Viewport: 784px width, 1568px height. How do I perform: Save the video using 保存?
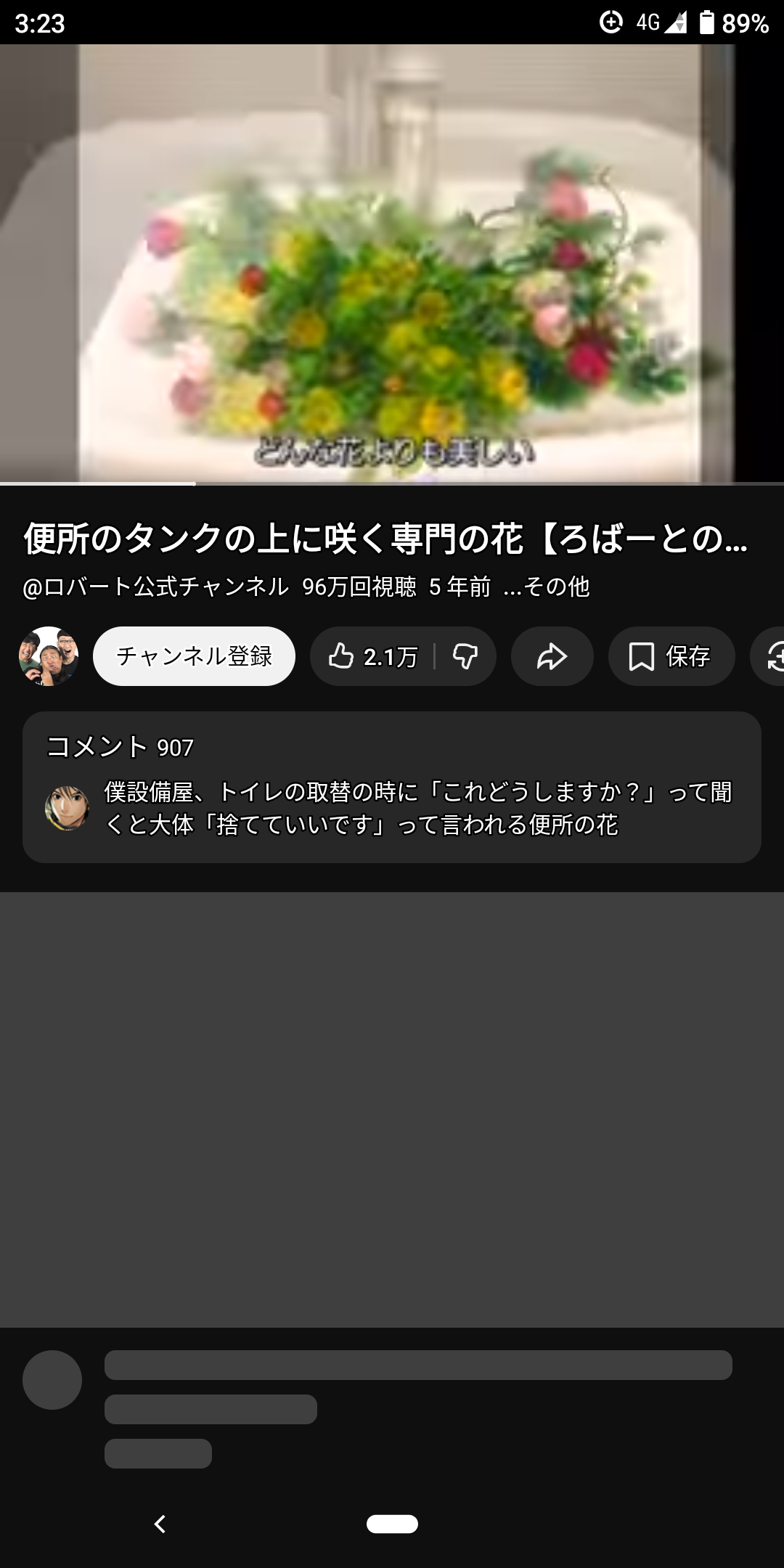click(x=671, y=656)
